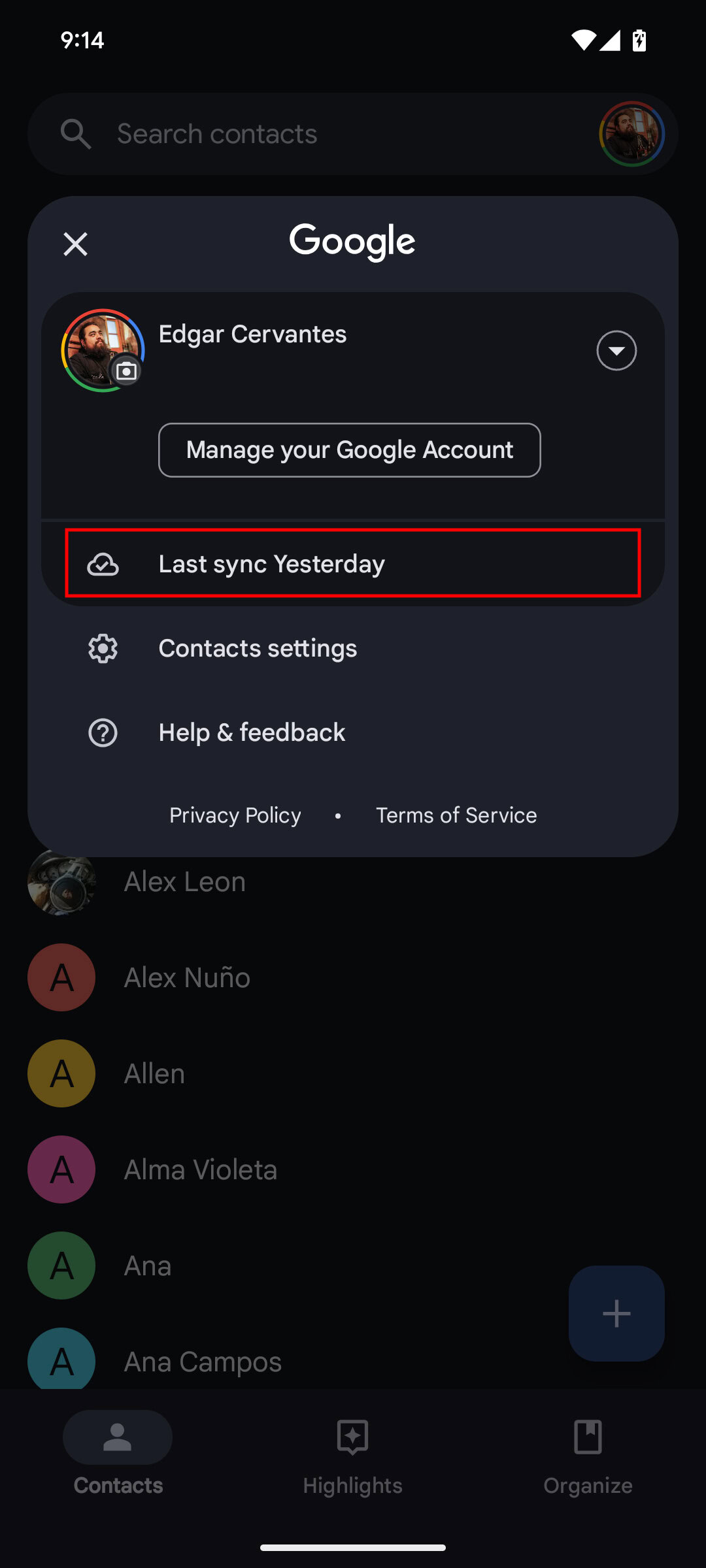Viewport: 706px width, 1568px height.
Task: Tap the add contact plus button
Action: pos(615,1314)
